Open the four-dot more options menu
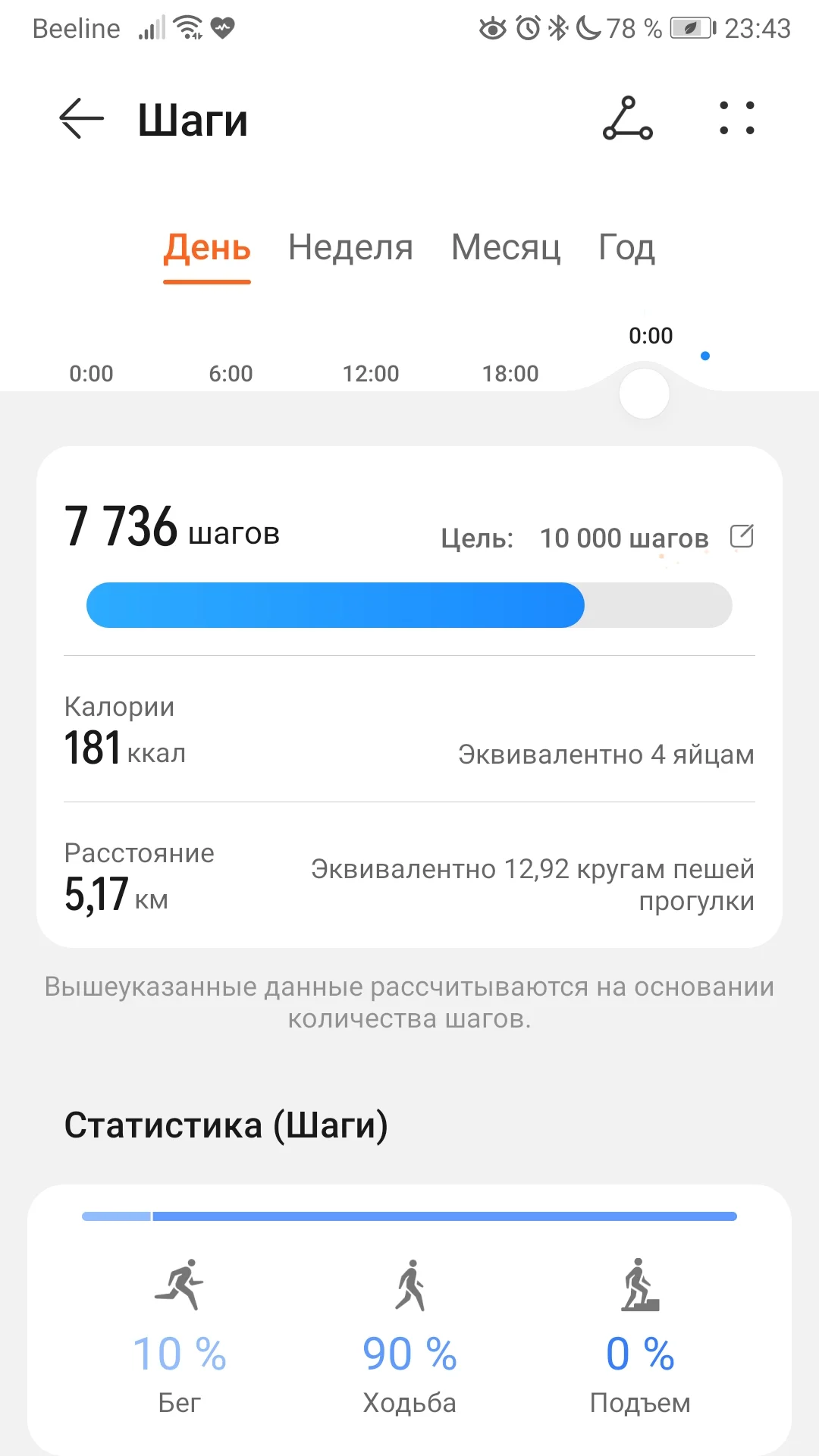Screen dimensions: 819x1456 (x=736, y=119)
